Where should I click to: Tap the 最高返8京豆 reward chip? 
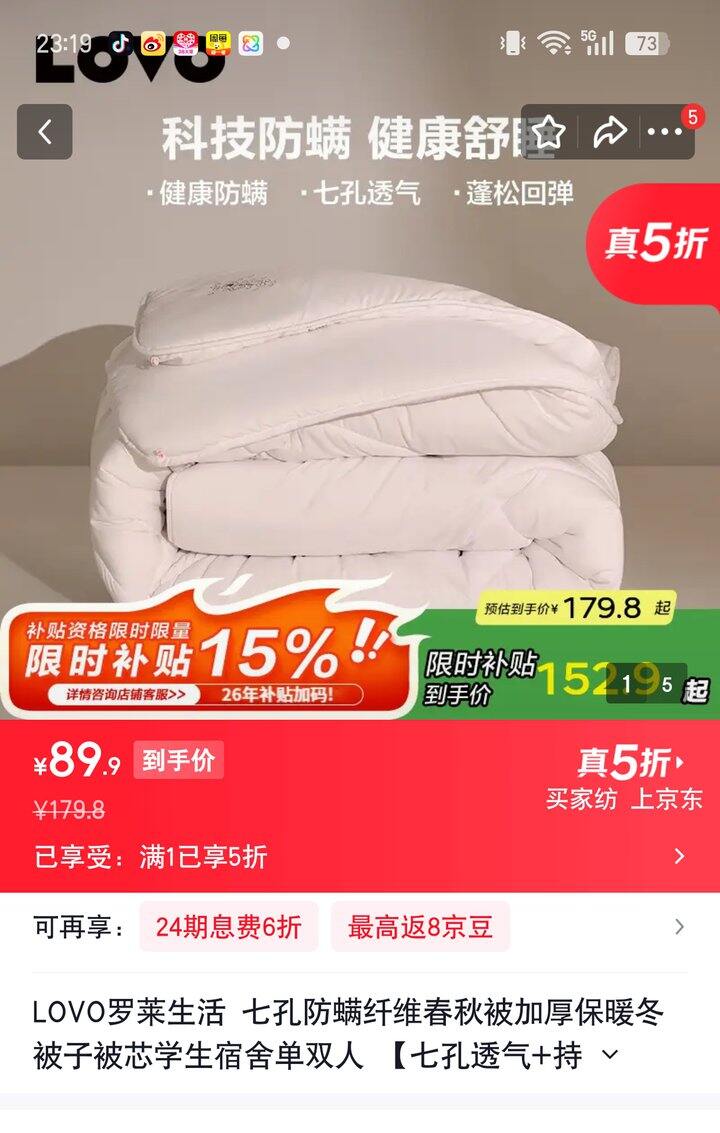tap(420, 927)
